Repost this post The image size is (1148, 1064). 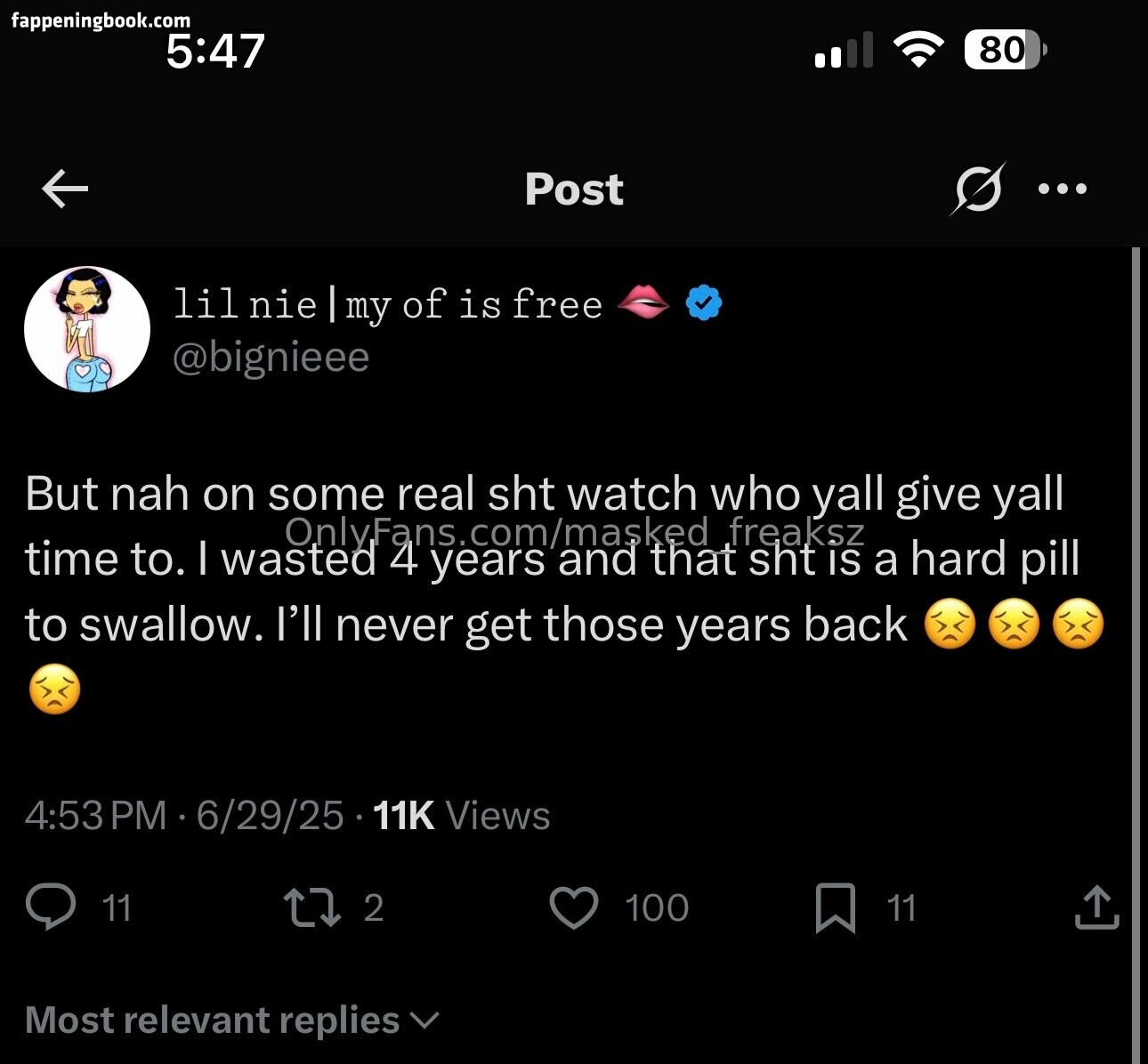311,907
